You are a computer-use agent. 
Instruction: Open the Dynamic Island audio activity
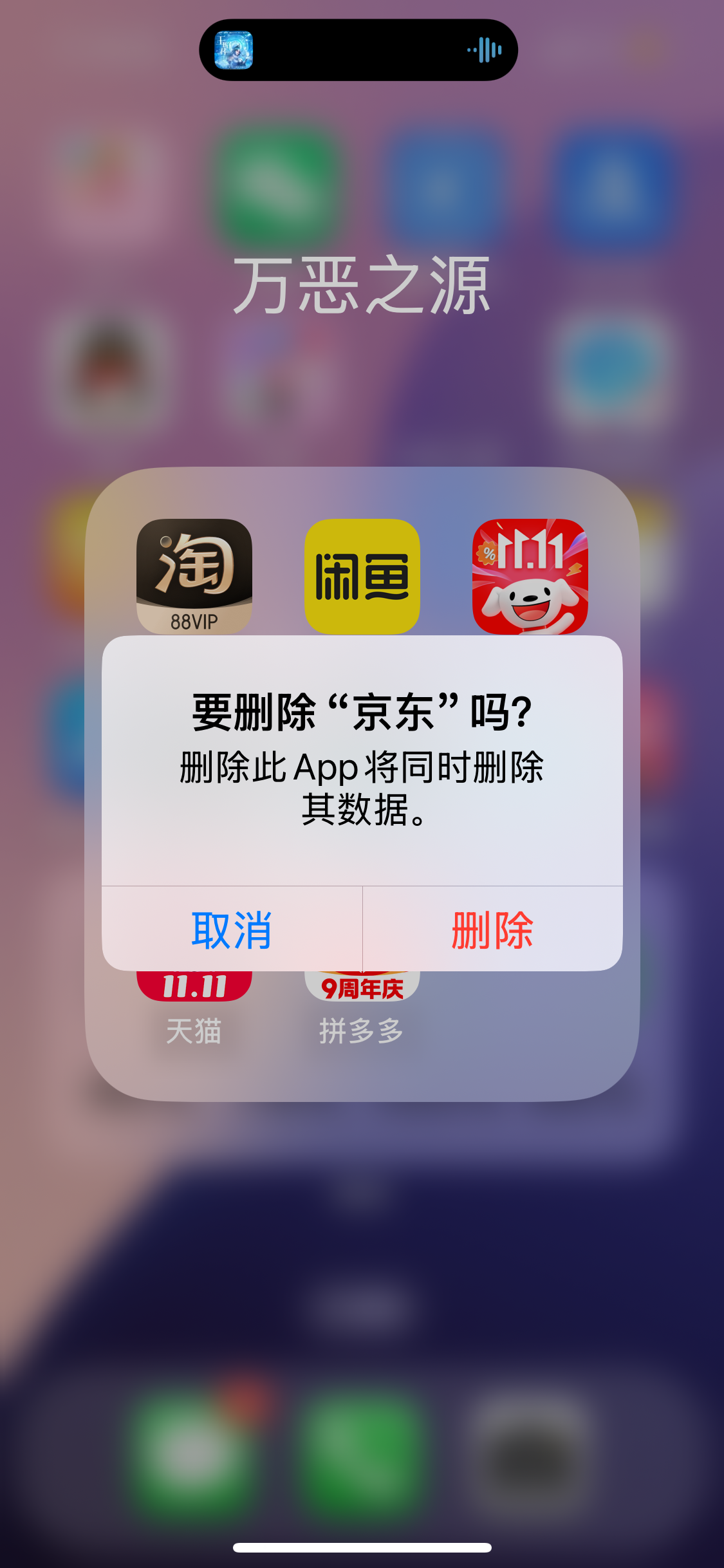coord(358,50)
